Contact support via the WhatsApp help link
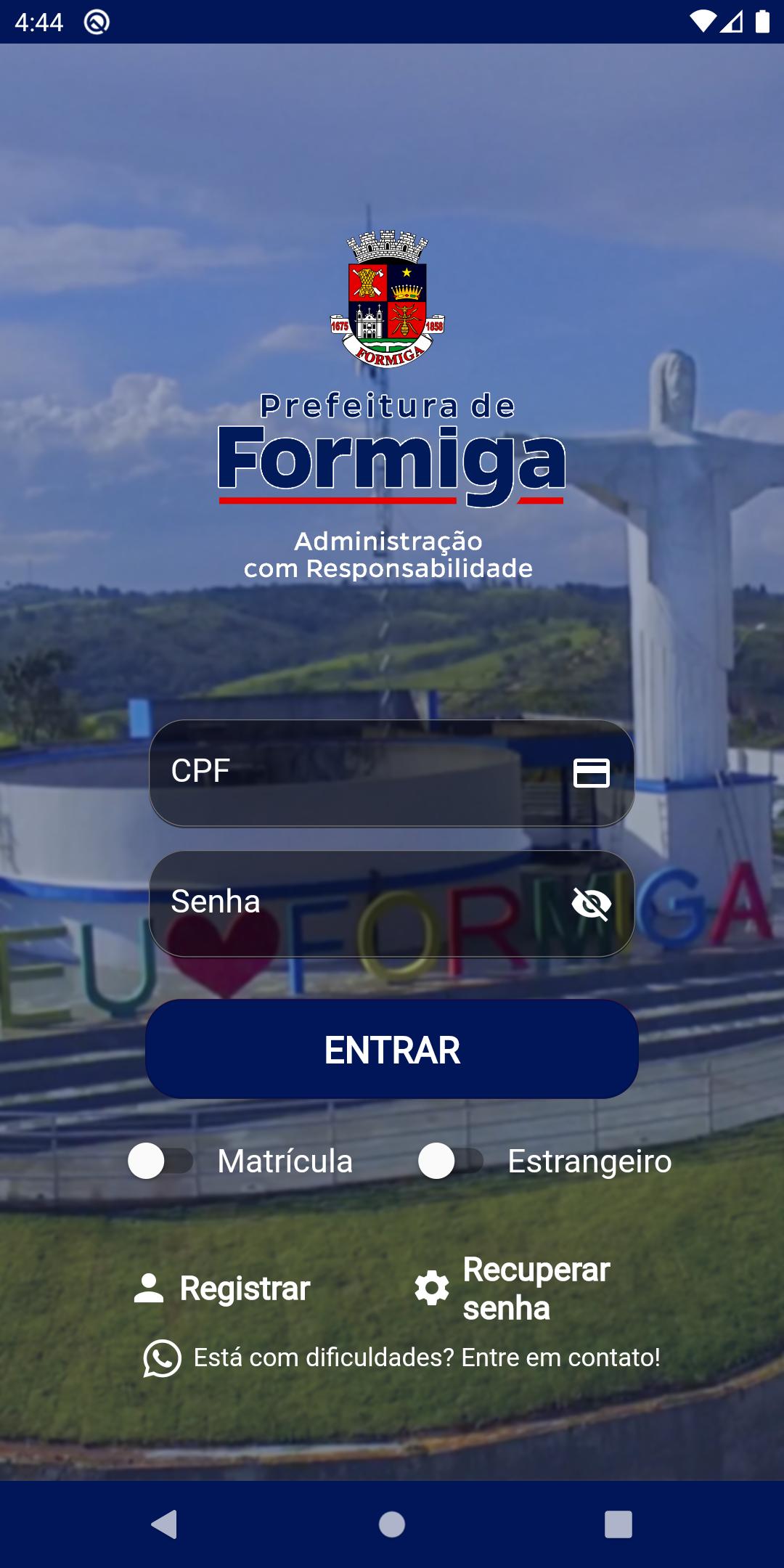This screenshot has width=784, height=1568. click(x=402, y=1357)
